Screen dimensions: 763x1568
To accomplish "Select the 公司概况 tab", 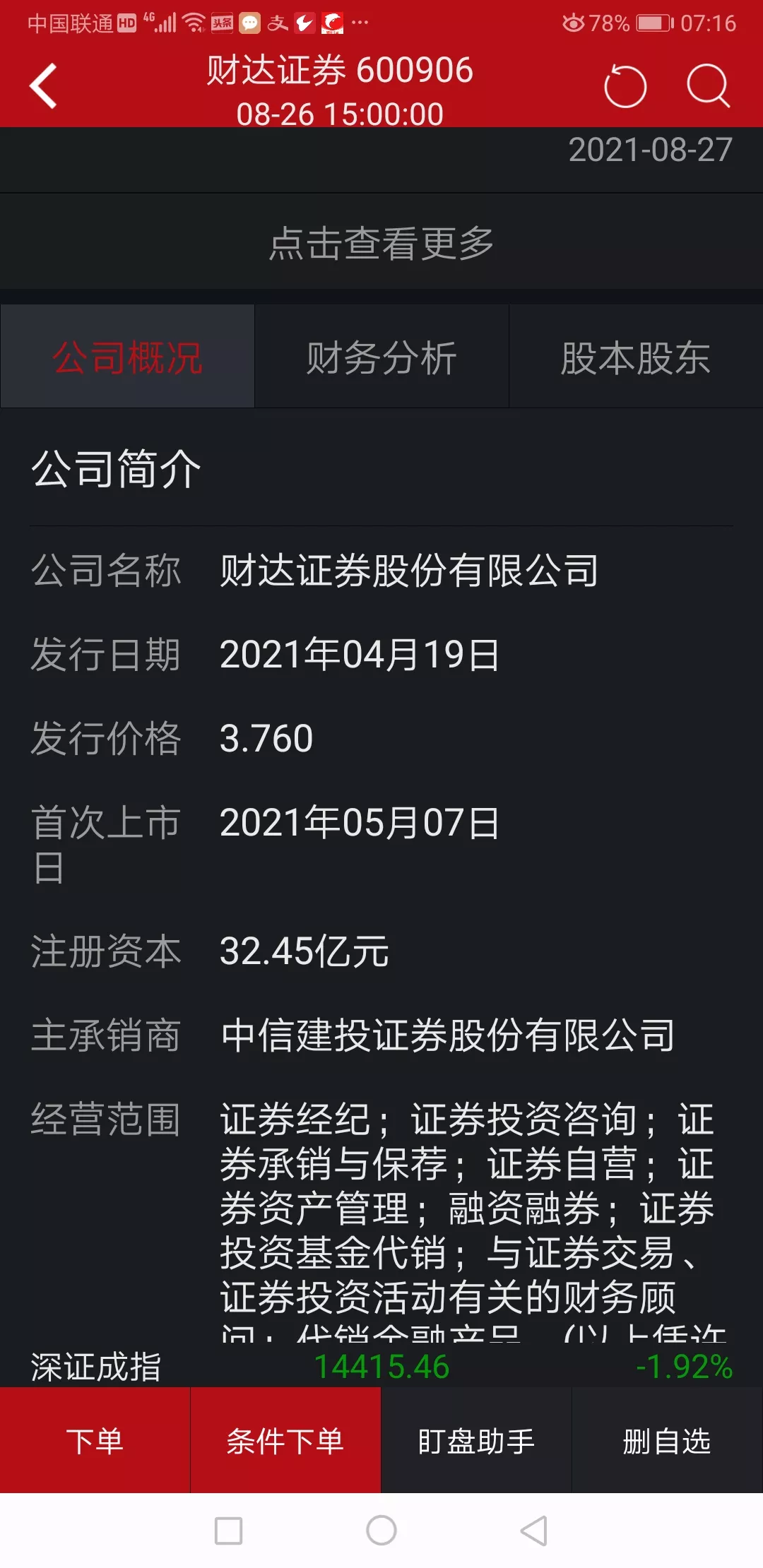I will [128, 357].
